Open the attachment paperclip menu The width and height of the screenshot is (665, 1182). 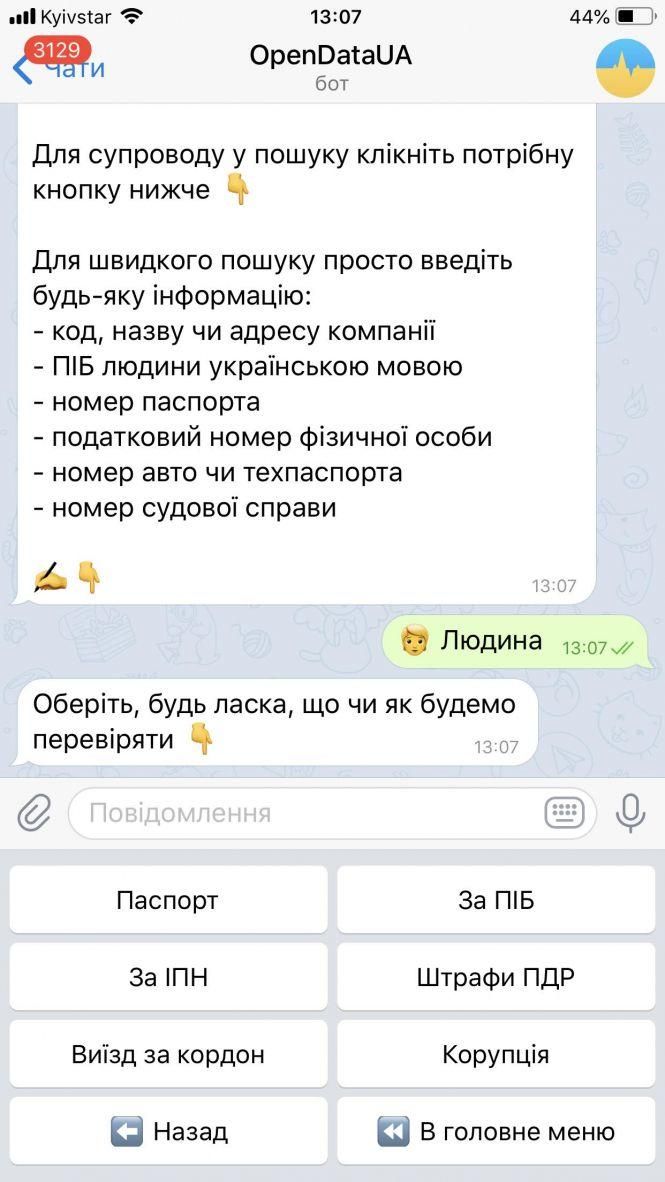point(35,813)
